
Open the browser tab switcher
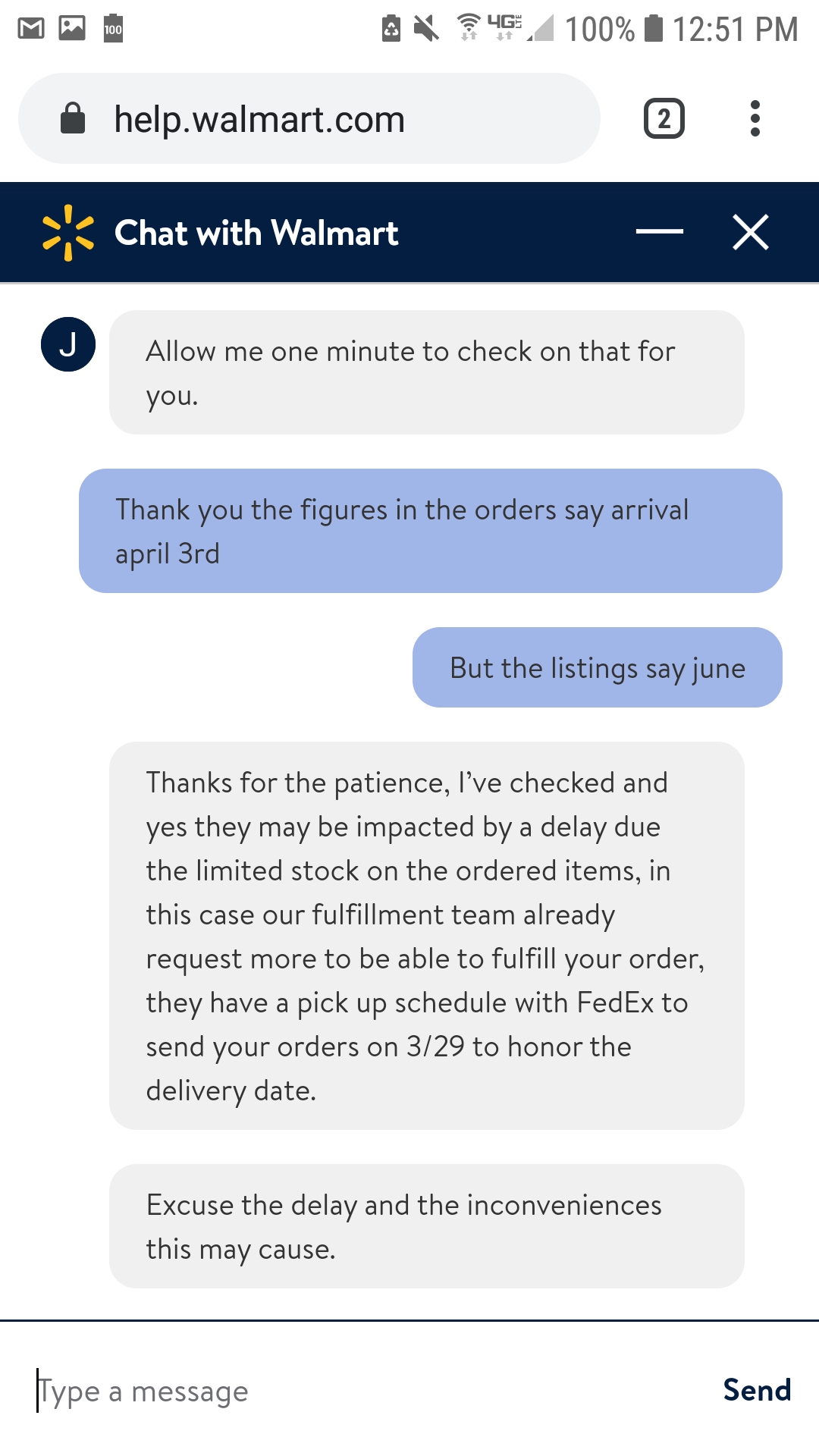pos(664,119)
